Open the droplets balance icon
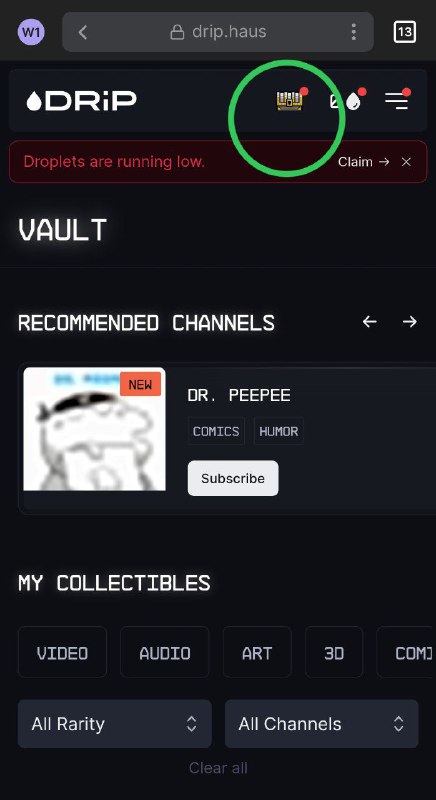This screenshot has height=800, width=436. pos(348,101)
